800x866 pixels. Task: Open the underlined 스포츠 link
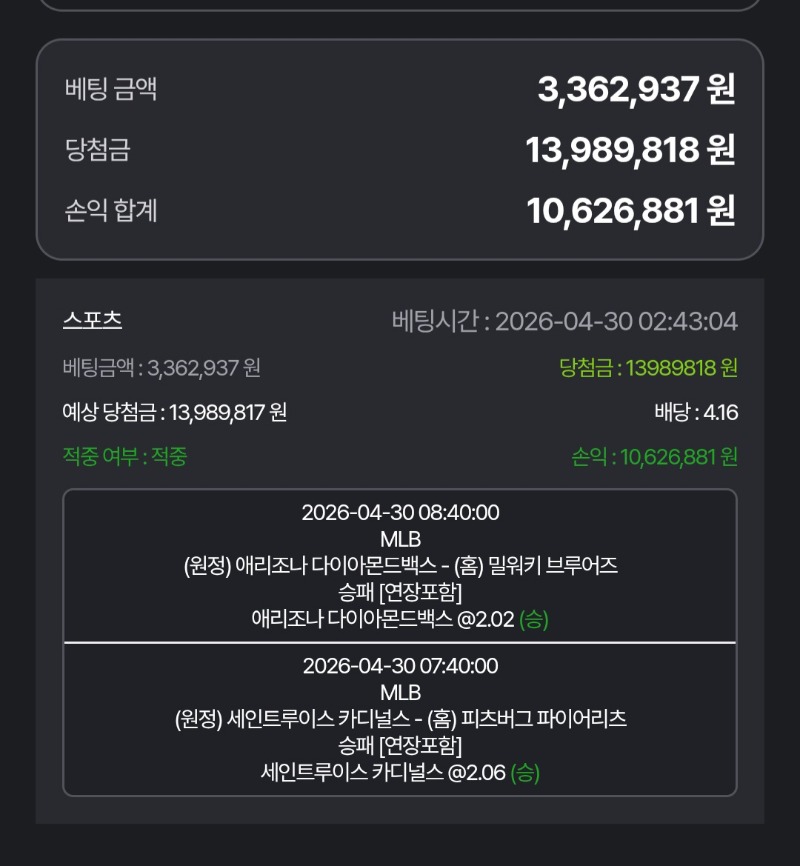tap(92, 320)
